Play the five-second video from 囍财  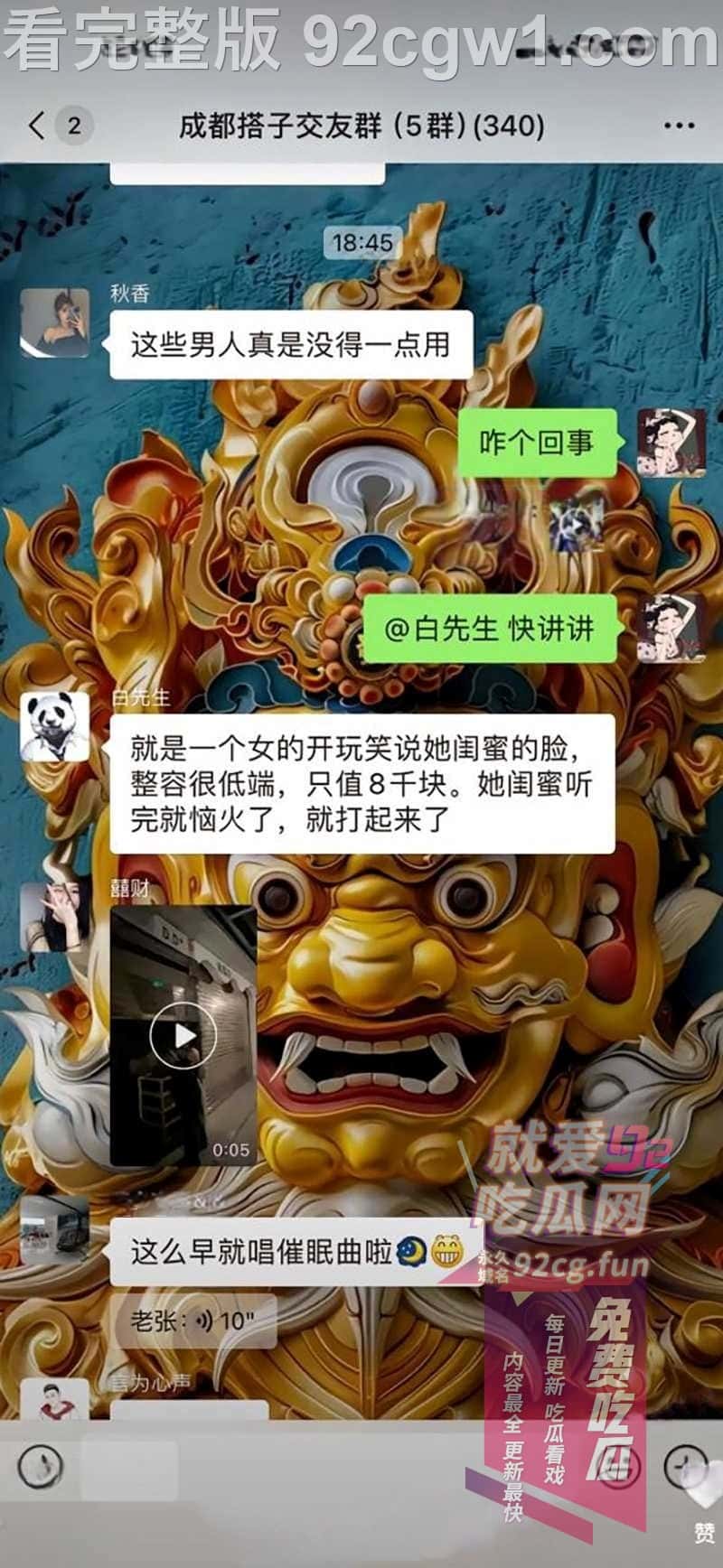tap(183, 1036)
